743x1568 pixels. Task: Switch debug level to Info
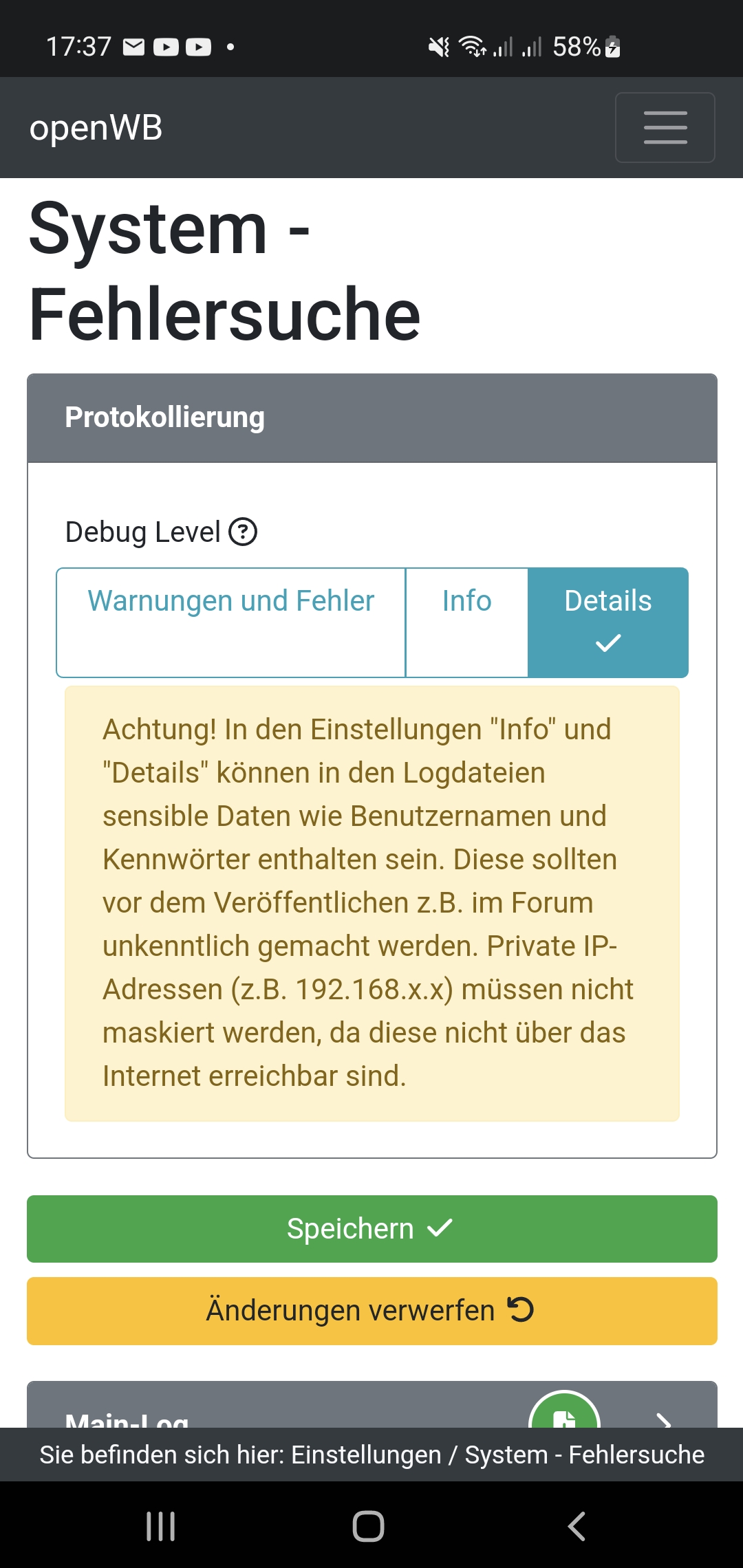[466, 622]
